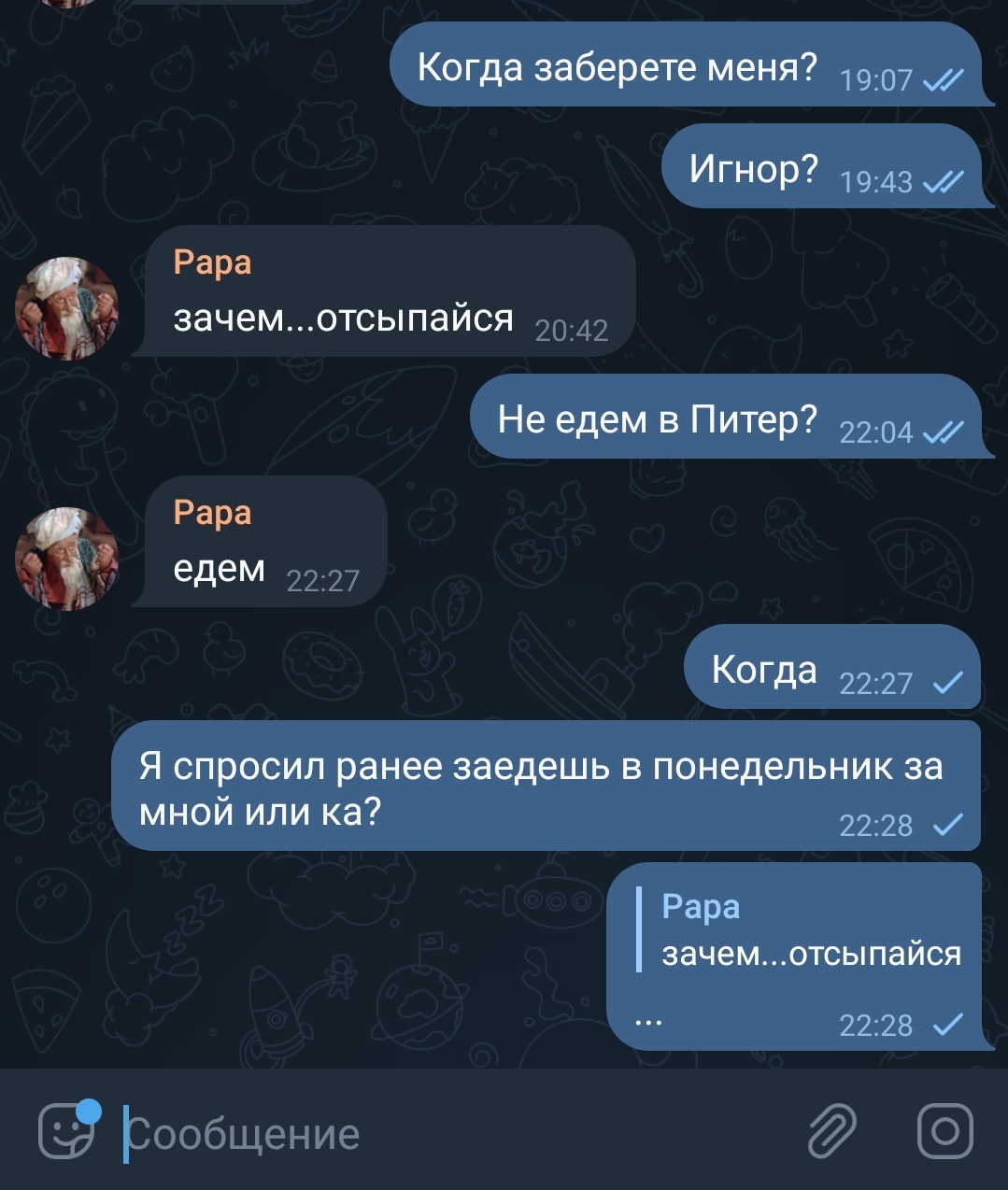Screen dimensions: 1008x1190
Task: Open Papa's avatar next to зачем...отсыпайся
Action: 66,308
